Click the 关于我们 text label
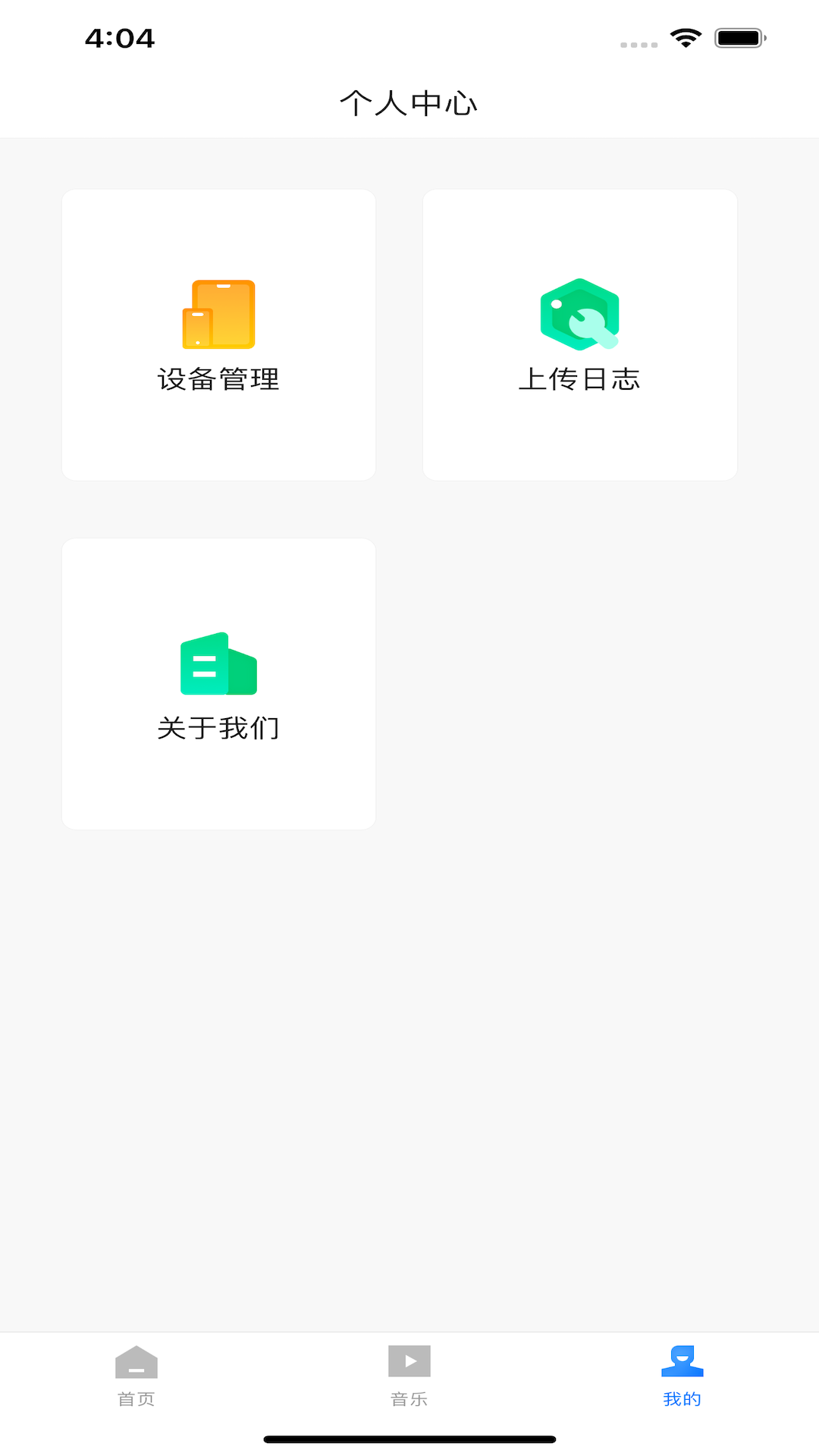819x1456 pixels. 218,727
